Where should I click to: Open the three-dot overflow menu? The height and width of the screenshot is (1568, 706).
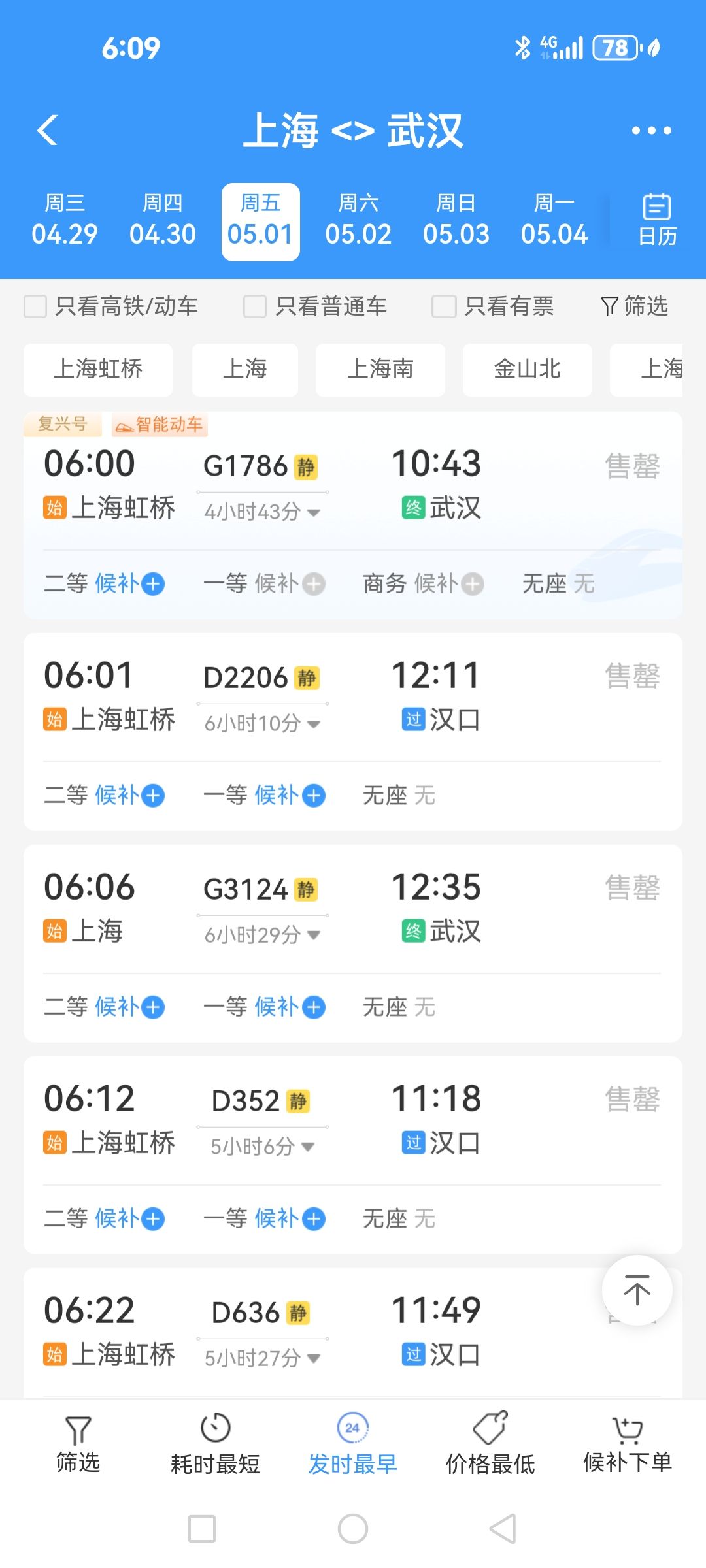(x=651, y=131)
